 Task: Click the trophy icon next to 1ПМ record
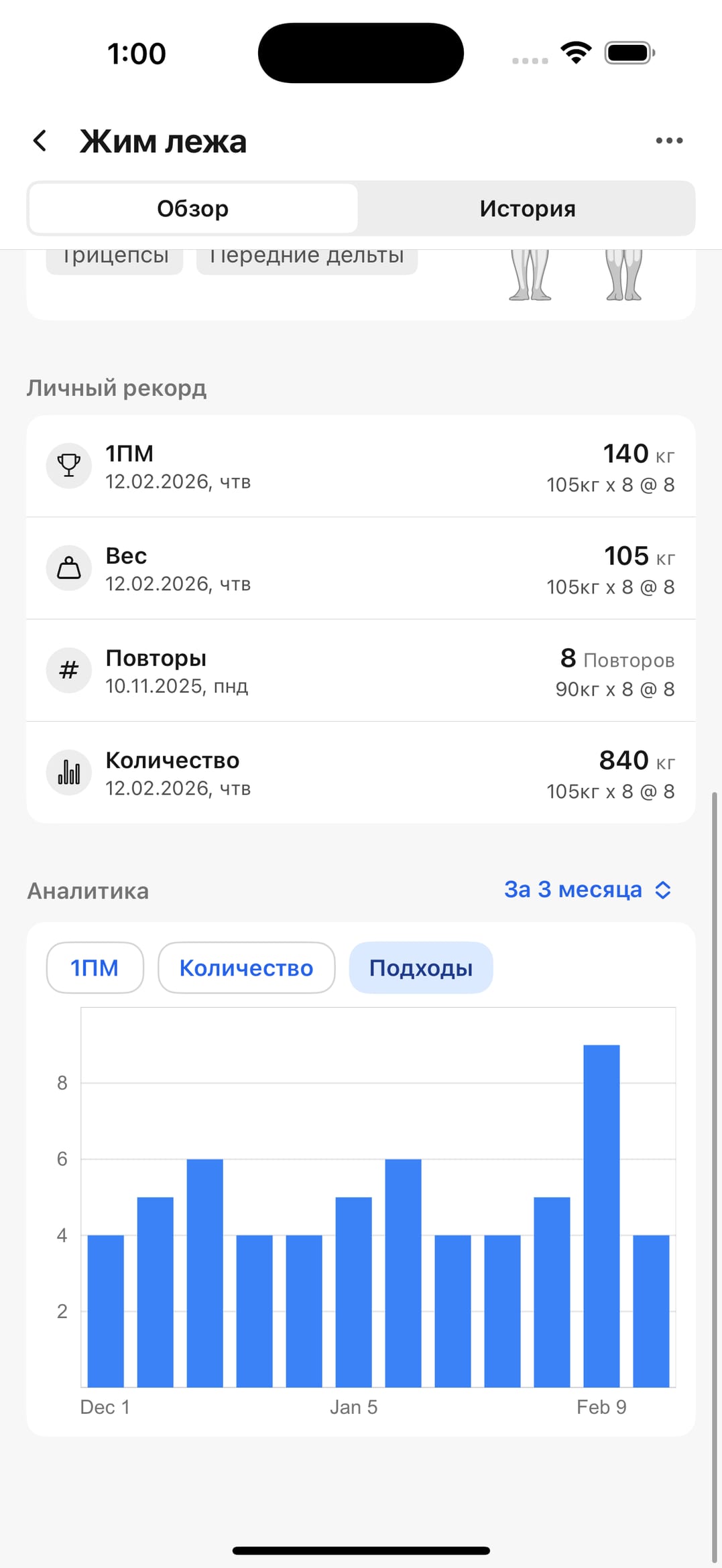68,466
